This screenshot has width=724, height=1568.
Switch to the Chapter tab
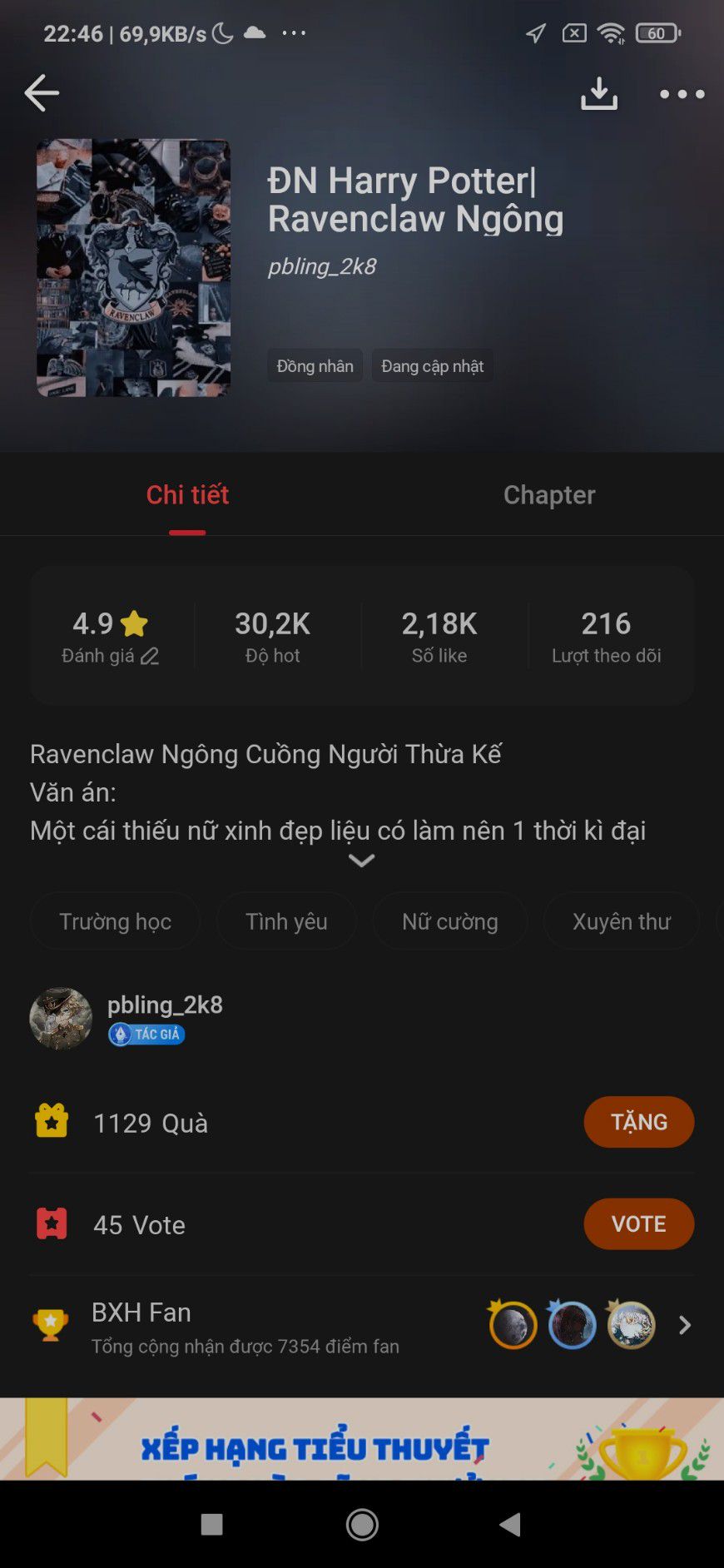pos(548,495)
